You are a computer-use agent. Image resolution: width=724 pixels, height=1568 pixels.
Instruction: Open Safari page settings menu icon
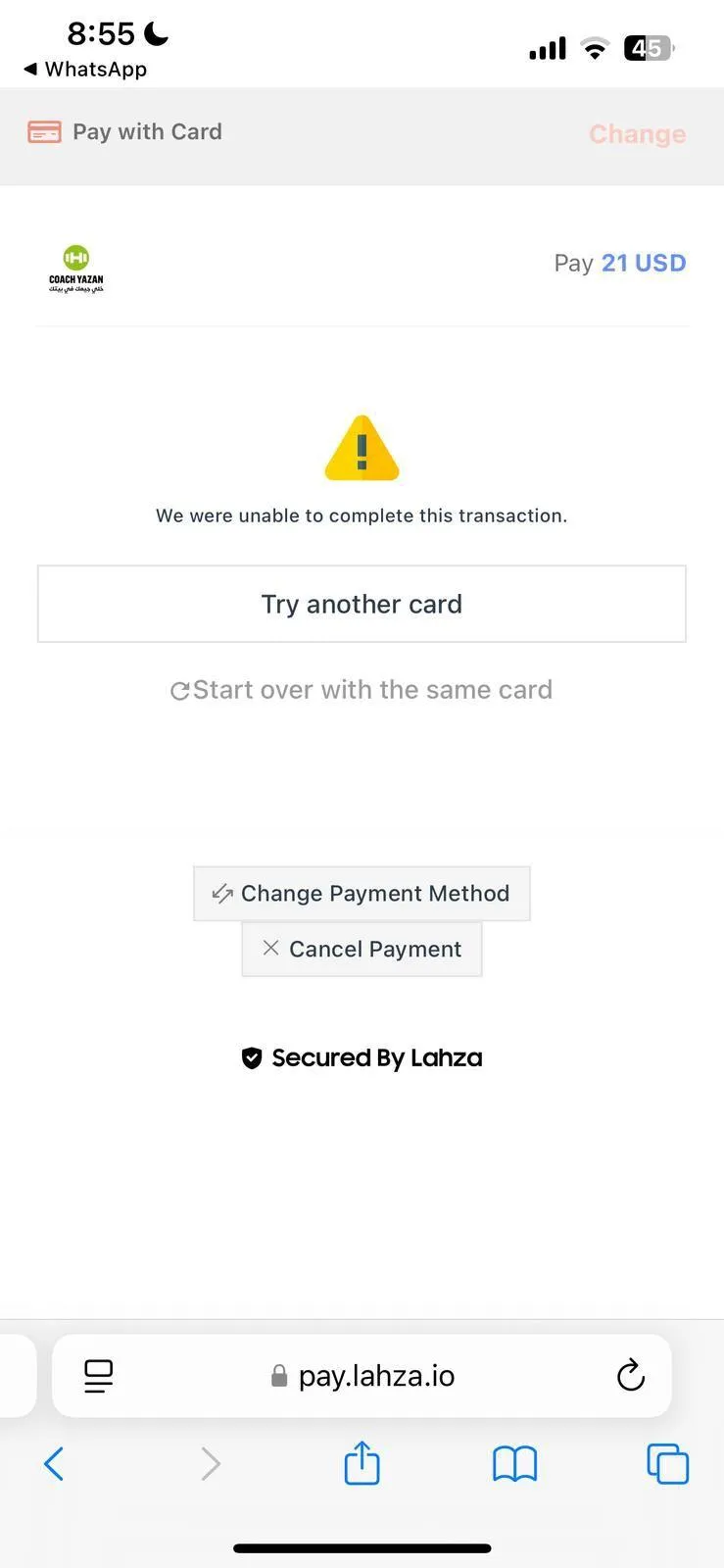tap(98, 1376)
